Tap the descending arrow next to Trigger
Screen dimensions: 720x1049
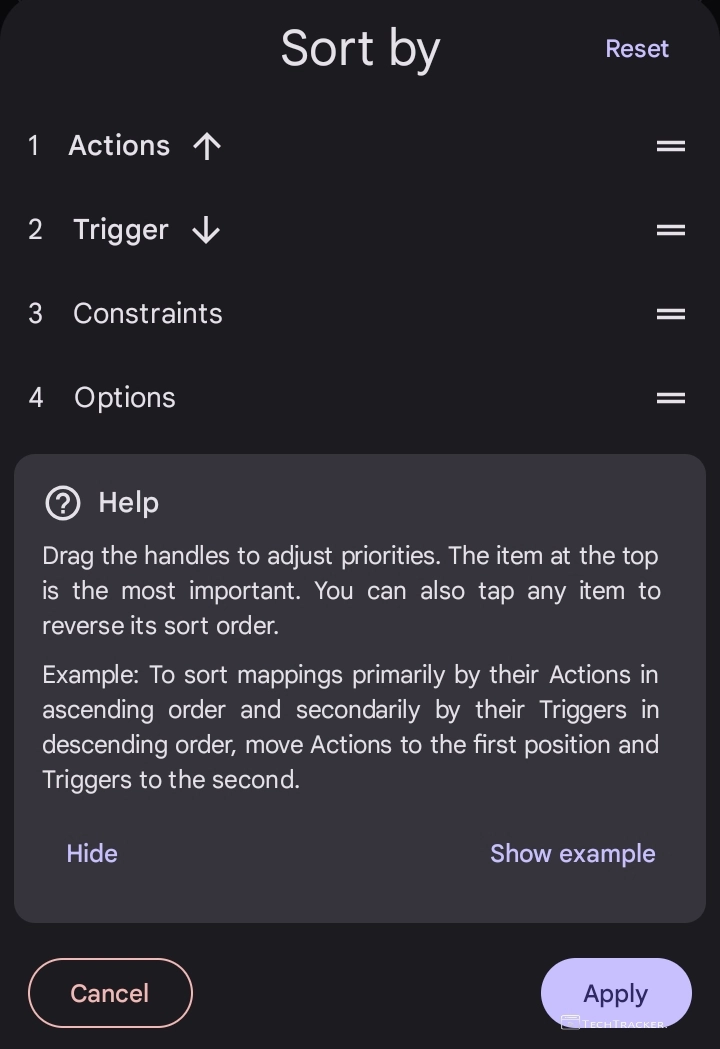205,230
